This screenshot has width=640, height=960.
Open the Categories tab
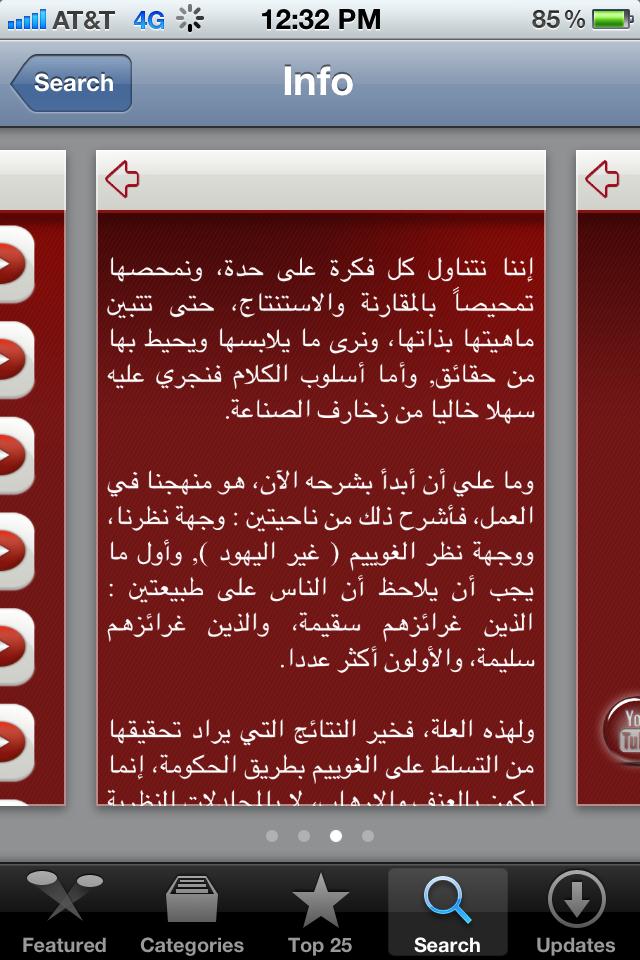click(x=192, y=912)
